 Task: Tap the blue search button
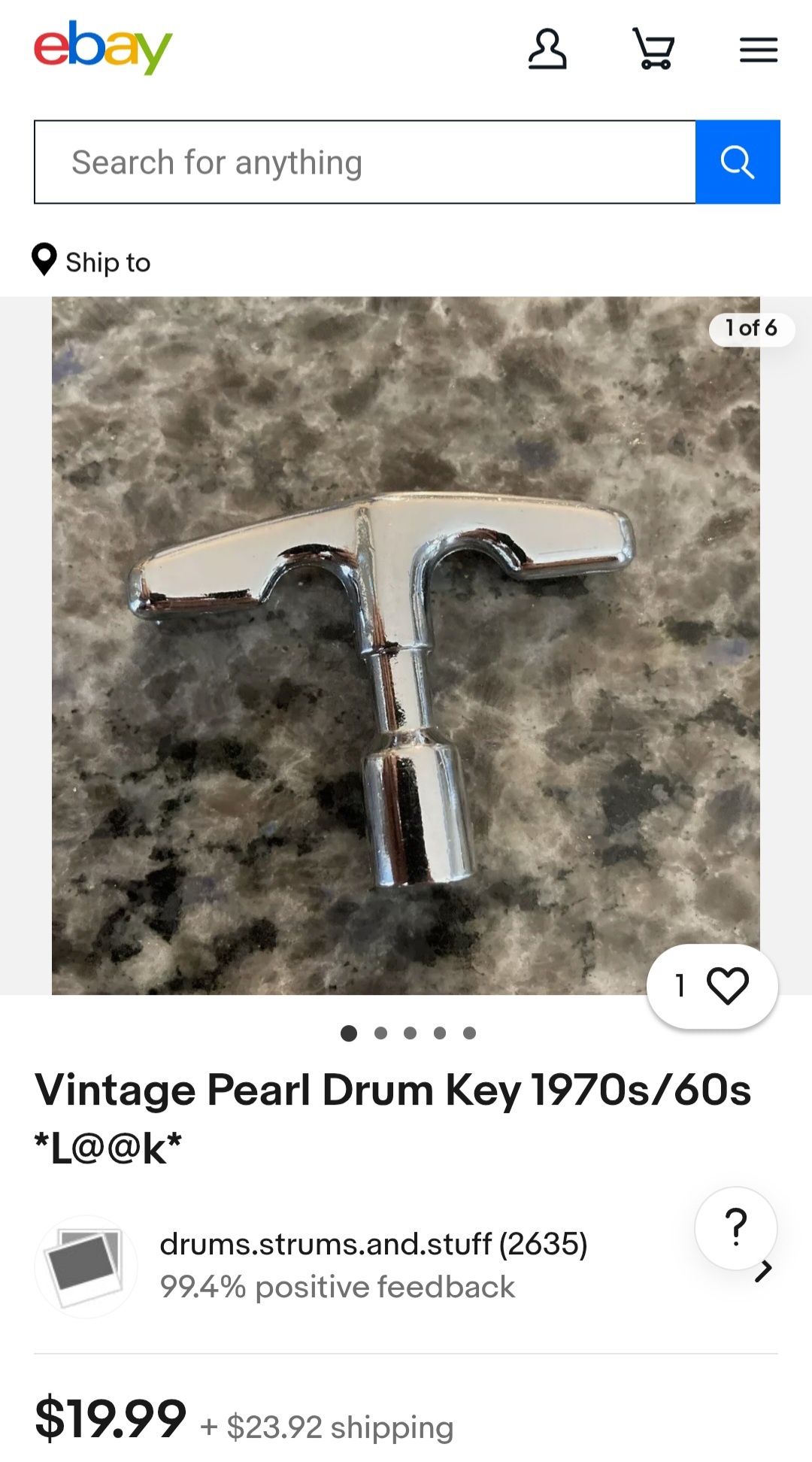(x=738, y=162)
